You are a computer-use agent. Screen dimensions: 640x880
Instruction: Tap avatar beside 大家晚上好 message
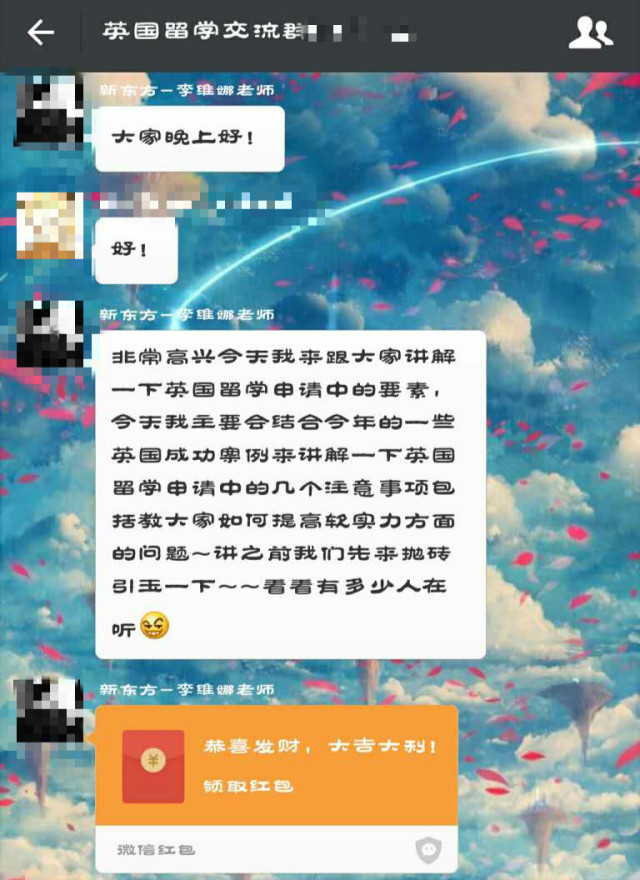point(50,112)
